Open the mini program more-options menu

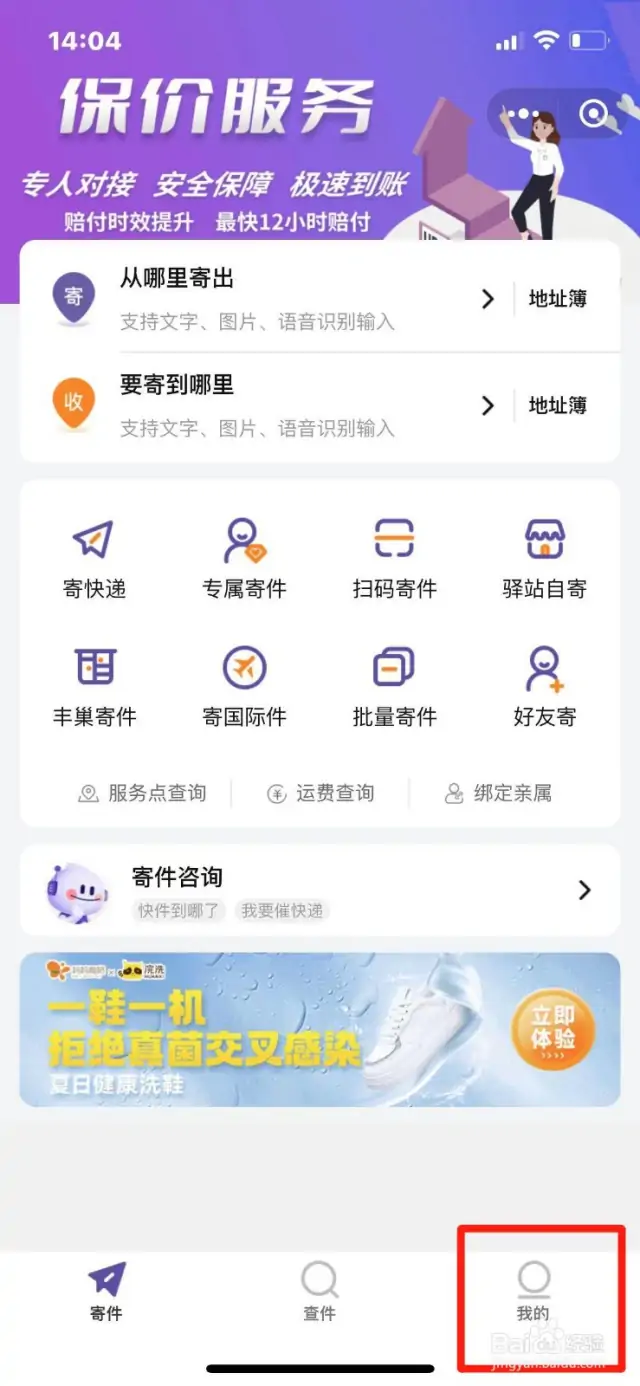click(524, 115)
